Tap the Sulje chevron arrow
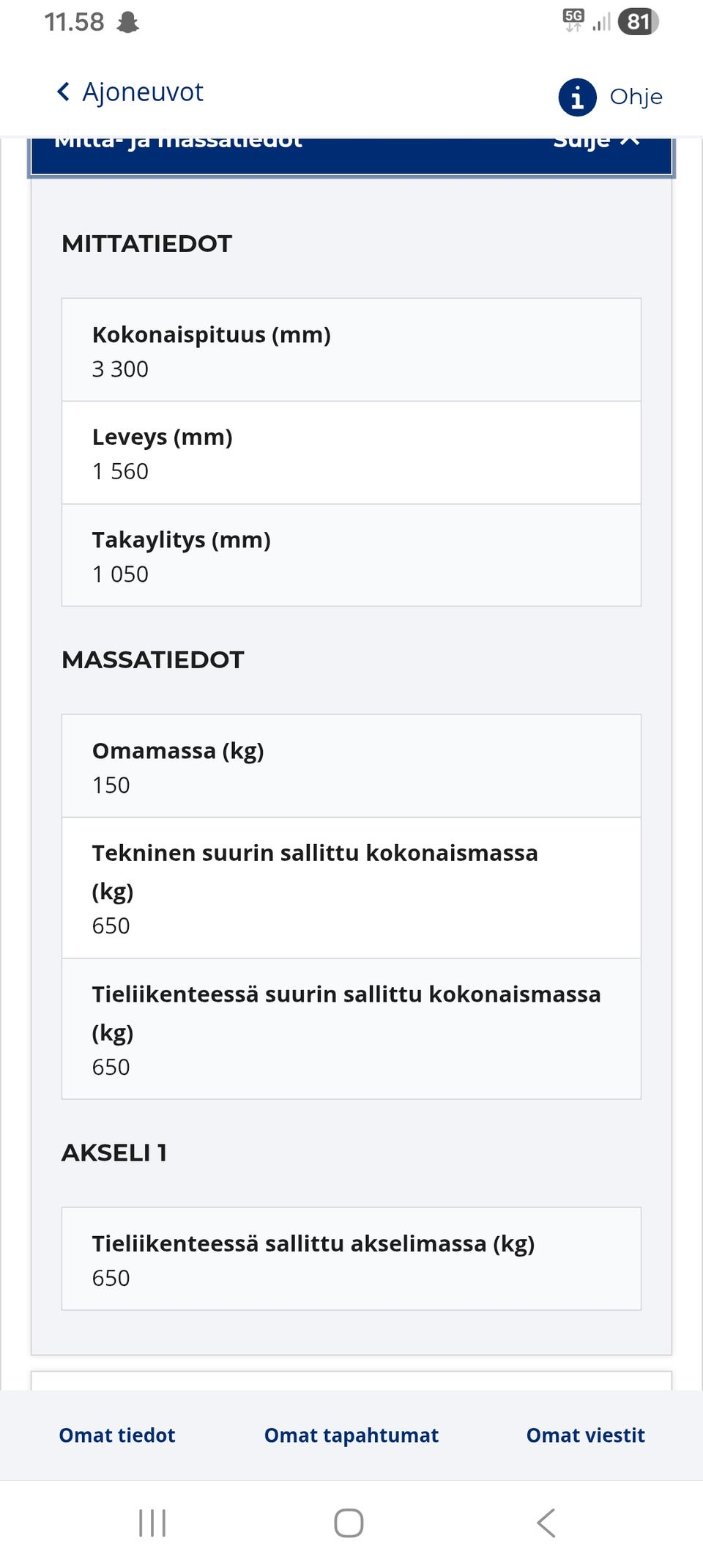The image size is (703, 1568). (628, 141)
